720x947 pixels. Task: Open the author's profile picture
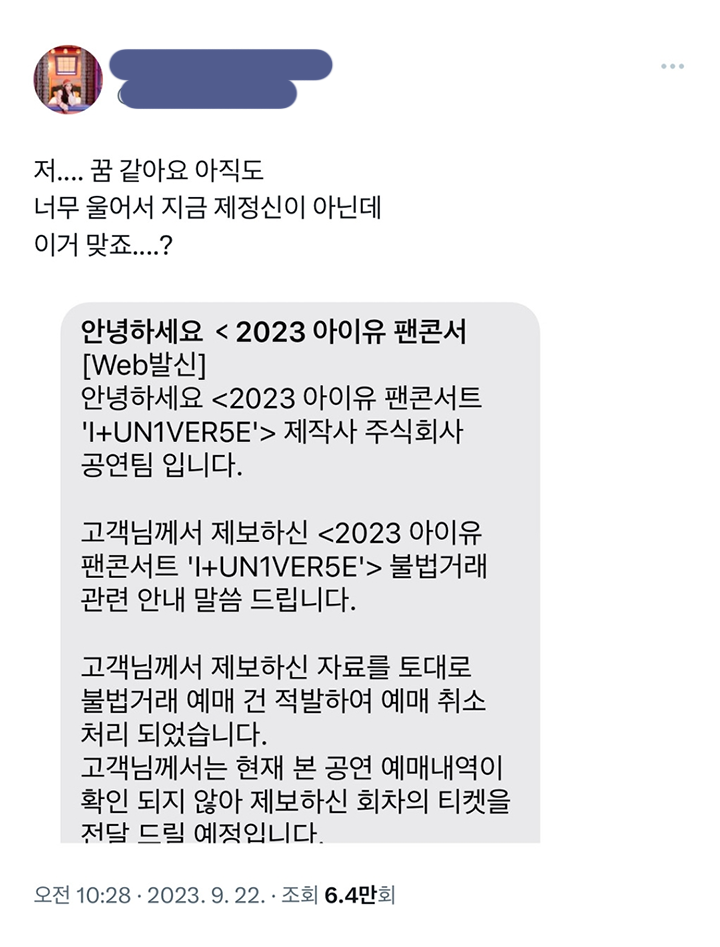click(68, 79)
